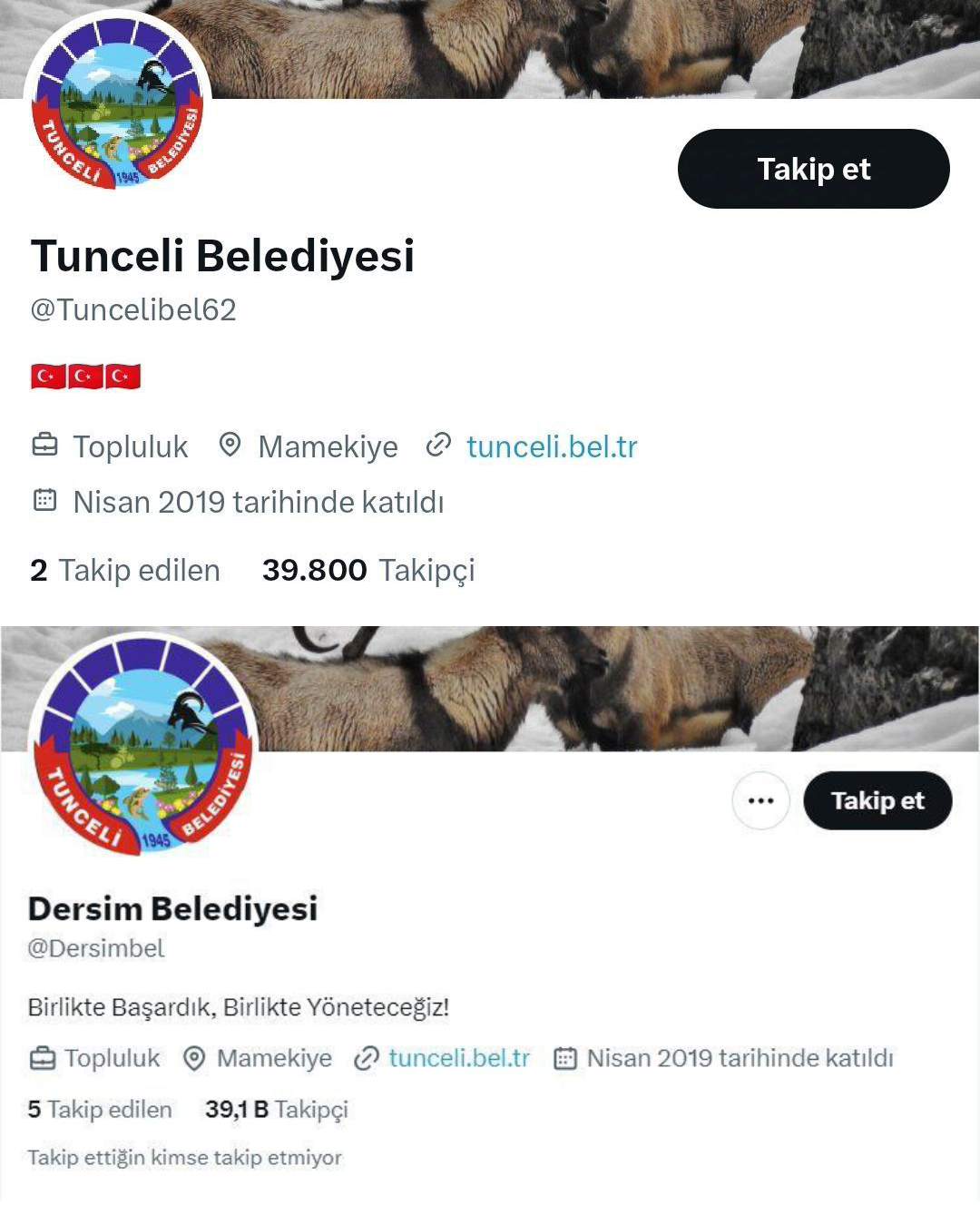Follow Dersim Belediyesi via Takip et
Screen dimensions: 980x1225
877,800
